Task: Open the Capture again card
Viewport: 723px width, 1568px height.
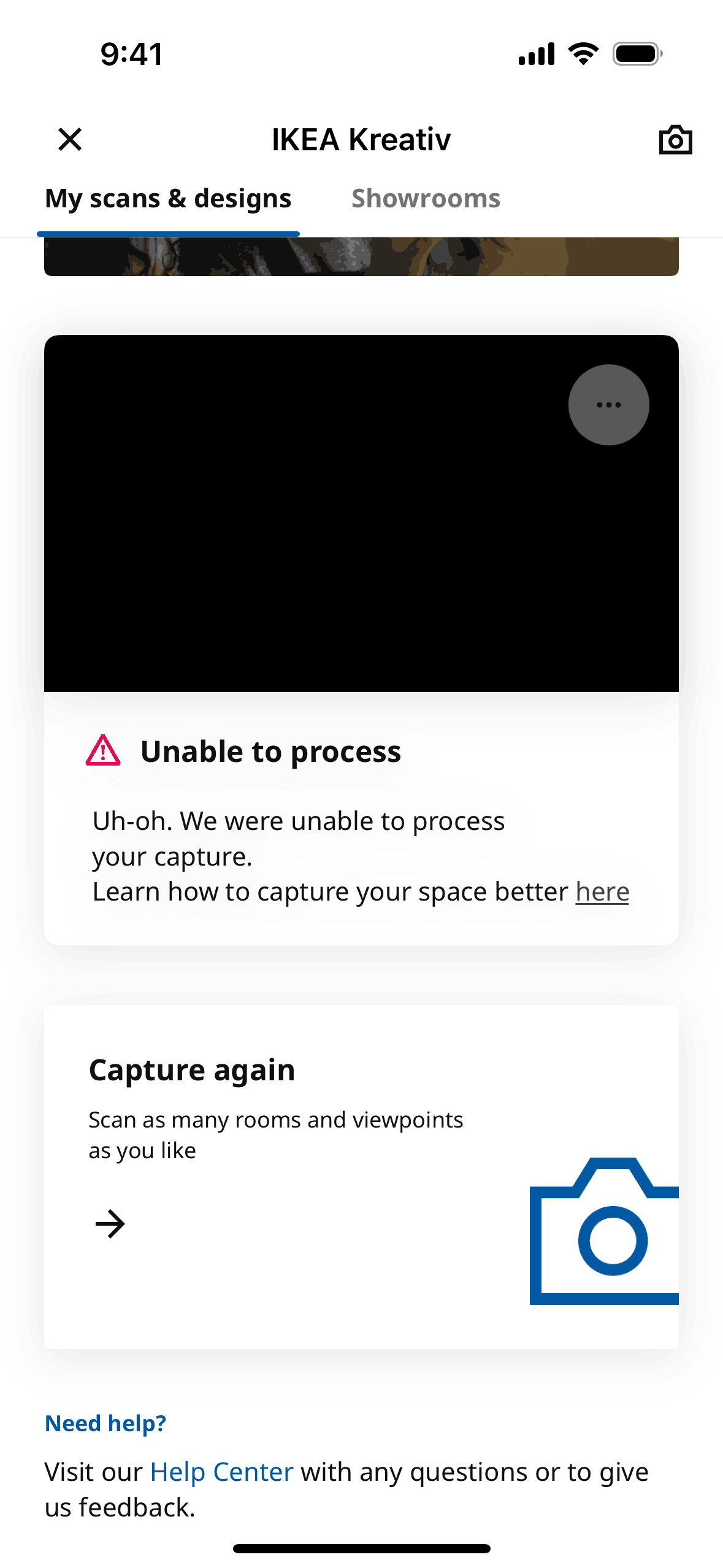Action: [361, 1175]
